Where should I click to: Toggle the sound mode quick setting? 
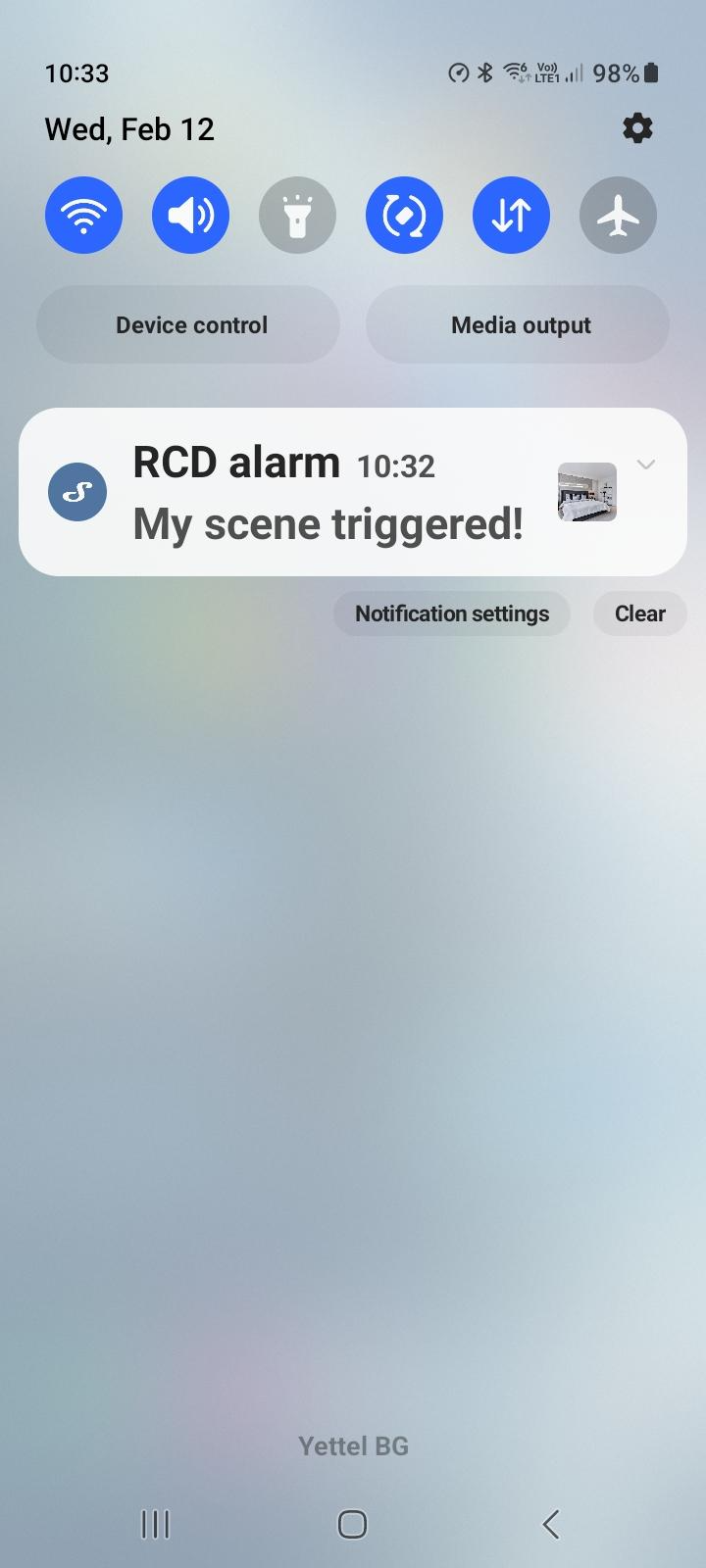tap(190, 215)
